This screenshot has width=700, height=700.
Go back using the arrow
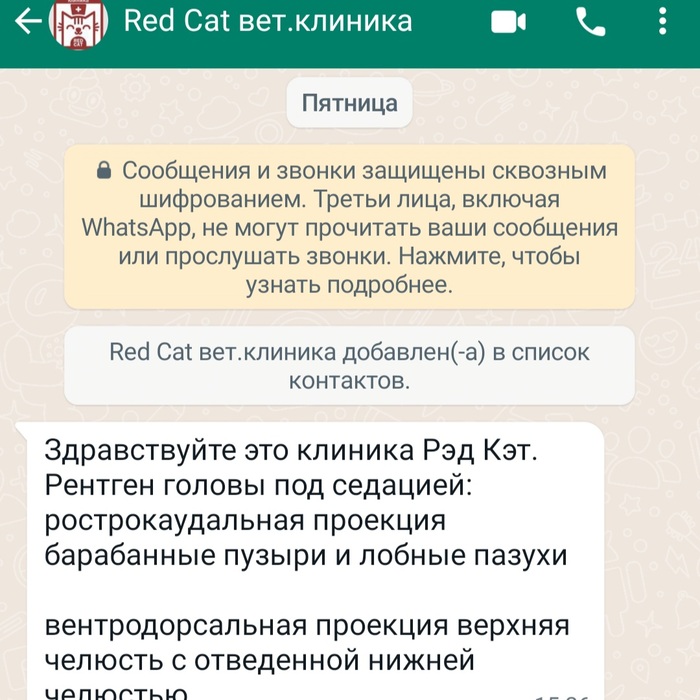tap(27, 22)
